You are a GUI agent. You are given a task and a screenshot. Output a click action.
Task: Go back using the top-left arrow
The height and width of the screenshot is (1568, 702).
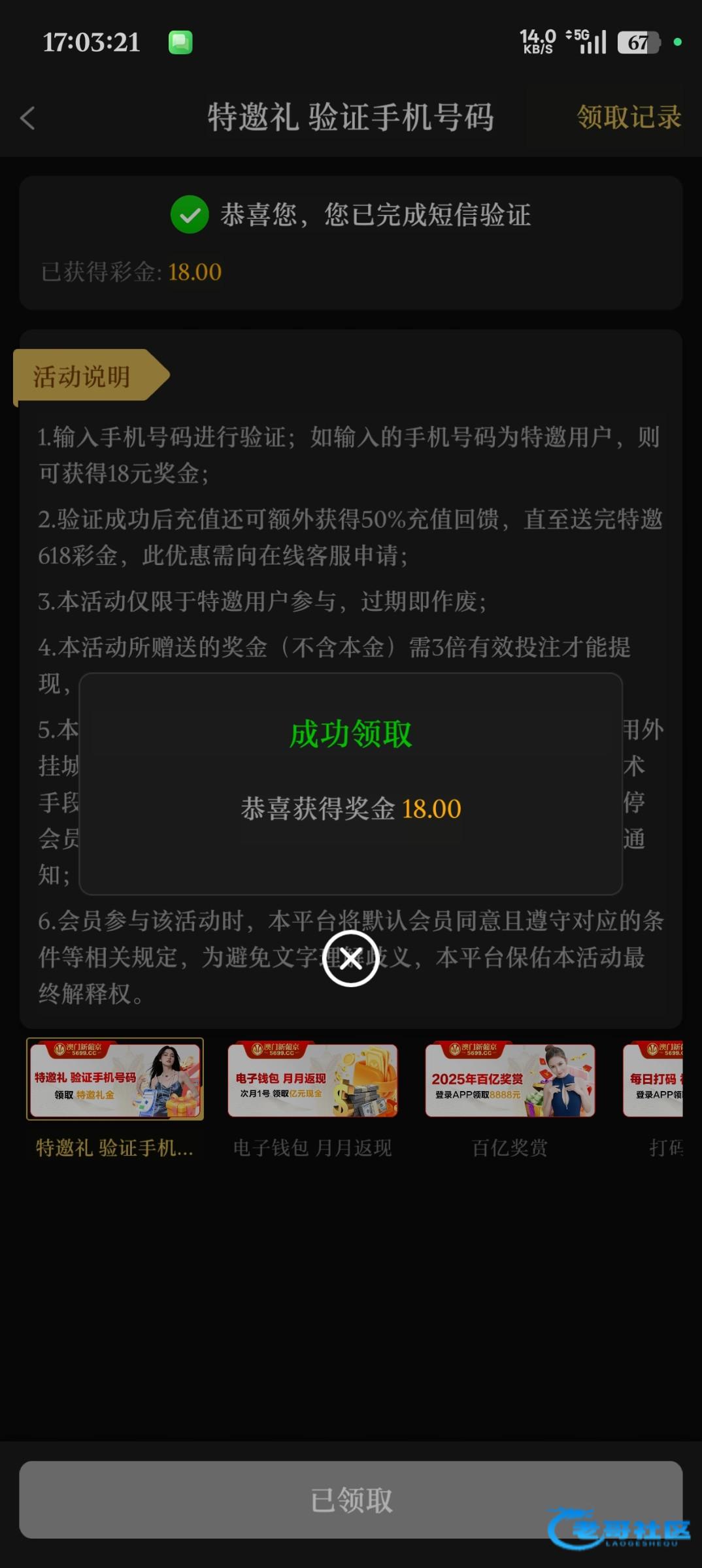click(27, 118)
